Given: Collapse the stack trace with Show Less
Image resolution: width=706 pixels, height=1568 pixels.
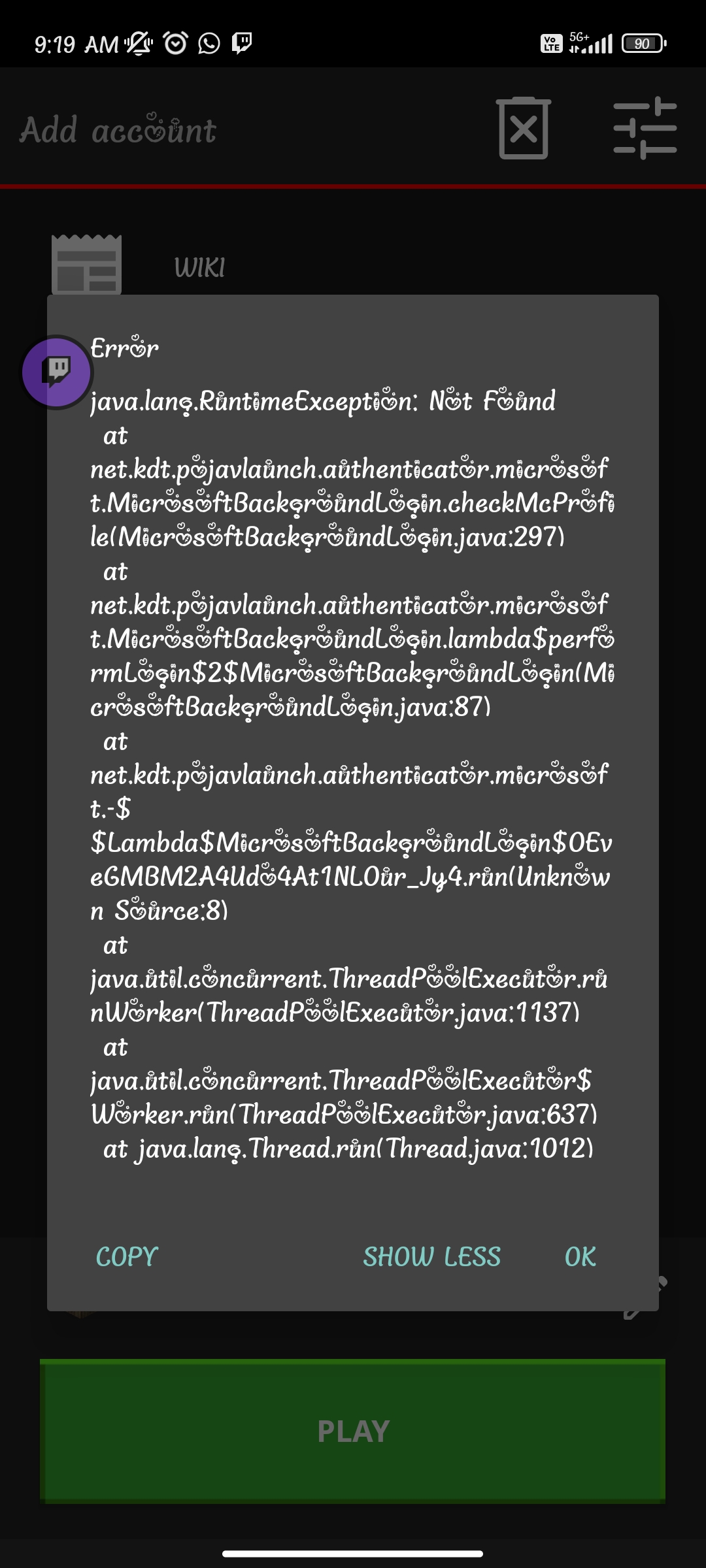Looking at the screenshot, I should click(431, 1256).
